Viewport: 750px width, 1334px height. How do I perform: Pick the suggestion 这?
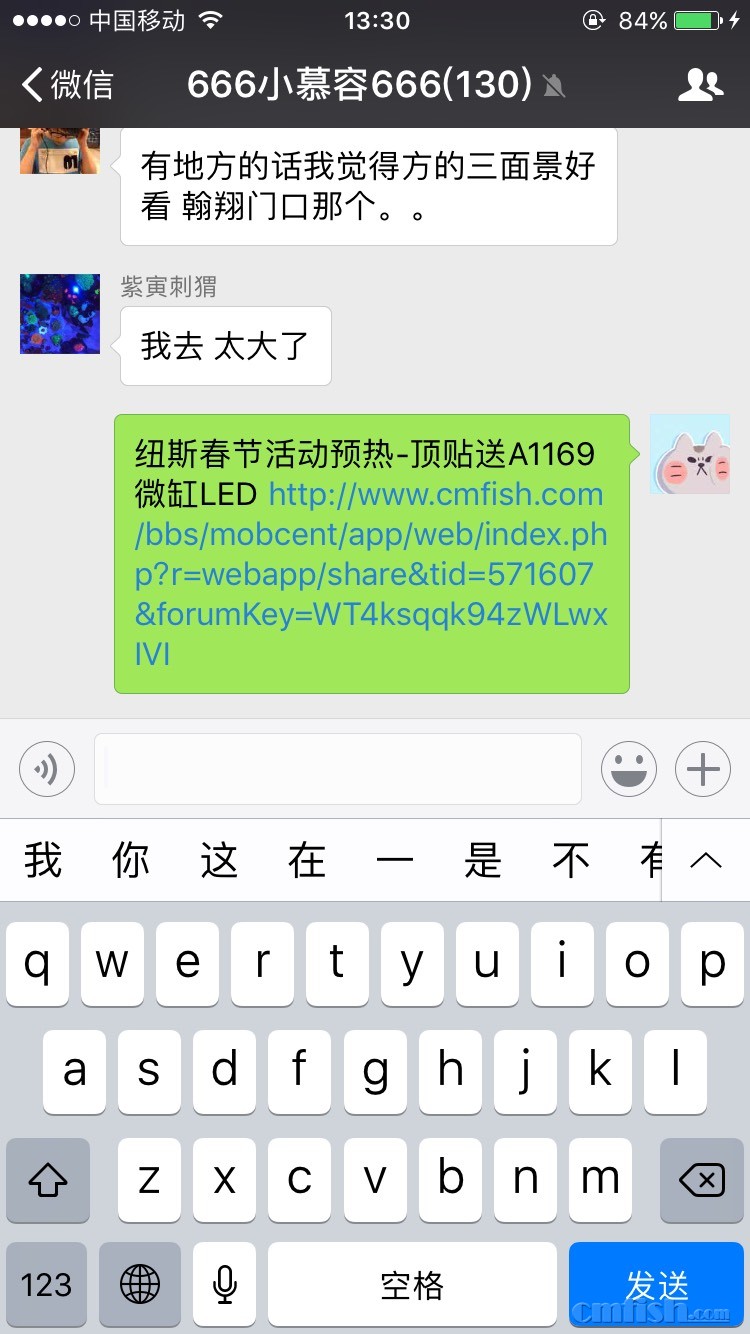(x=219, y=861)
